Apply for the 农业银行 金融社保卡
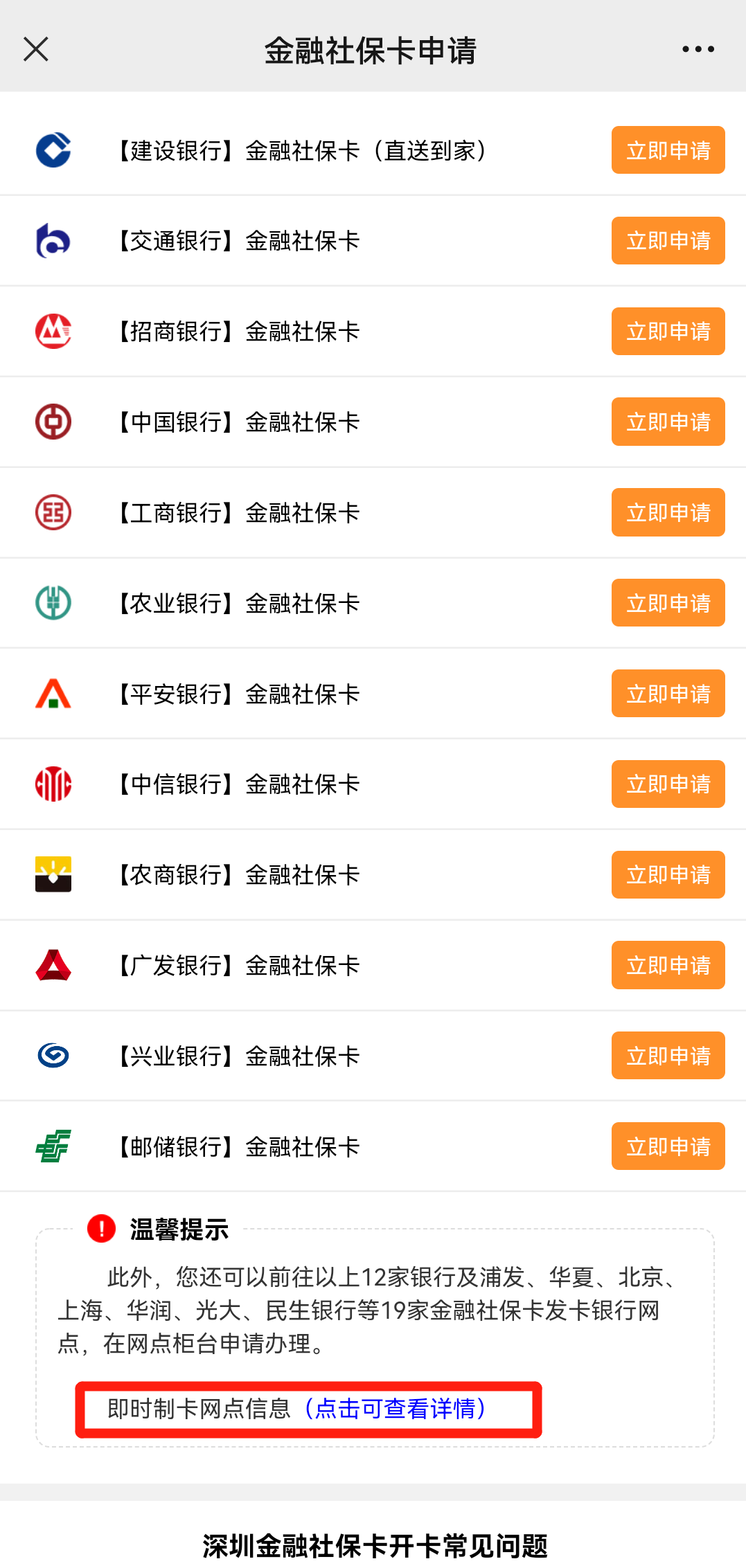The height and width of the screenshot is (1568, 746). (x=668, y=603)
